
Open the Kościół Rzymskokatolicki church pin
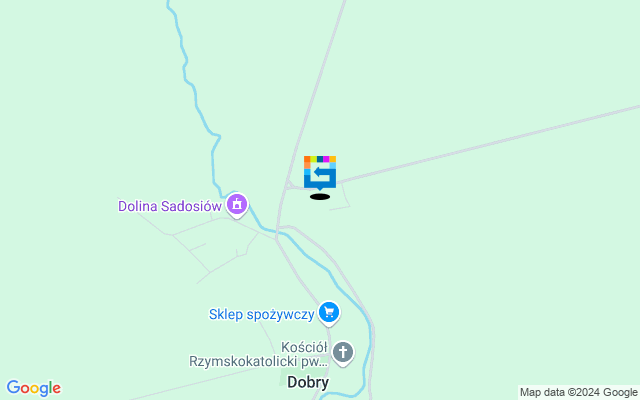tap(343, 352)
